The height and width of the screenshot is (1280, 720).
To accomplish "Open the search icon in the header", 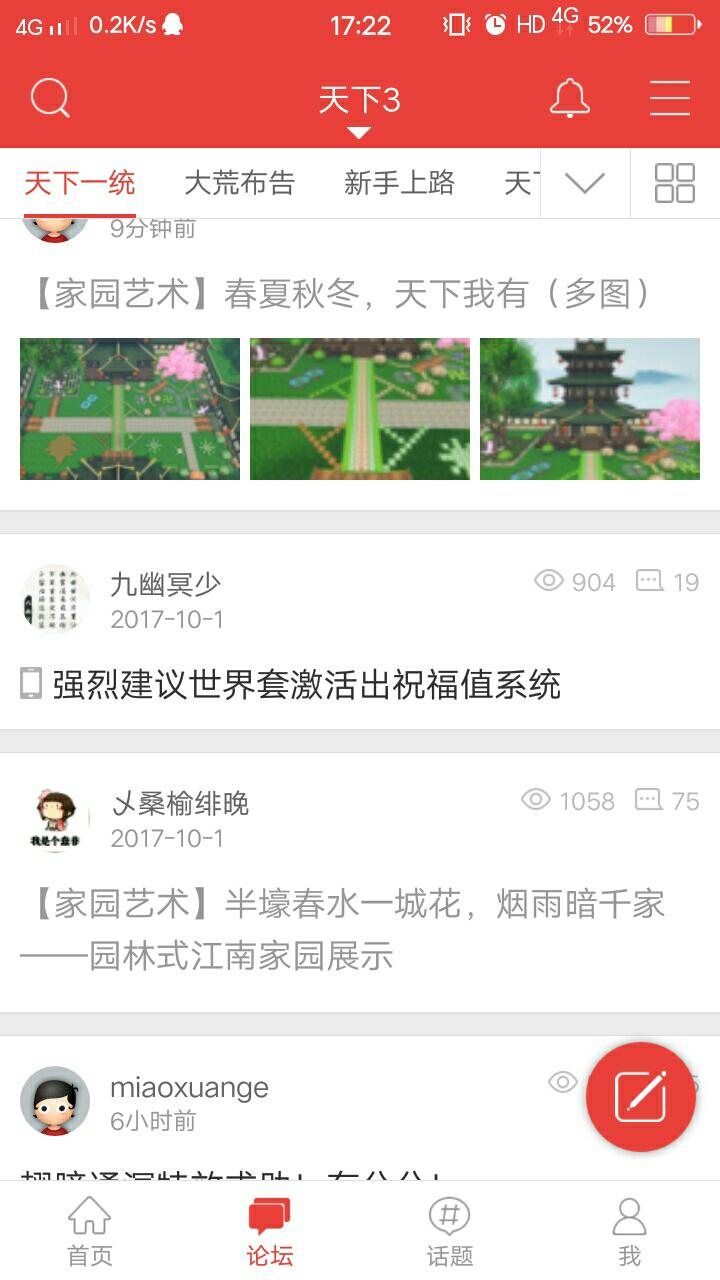I will pyautogui.click(x=50, y=99).
